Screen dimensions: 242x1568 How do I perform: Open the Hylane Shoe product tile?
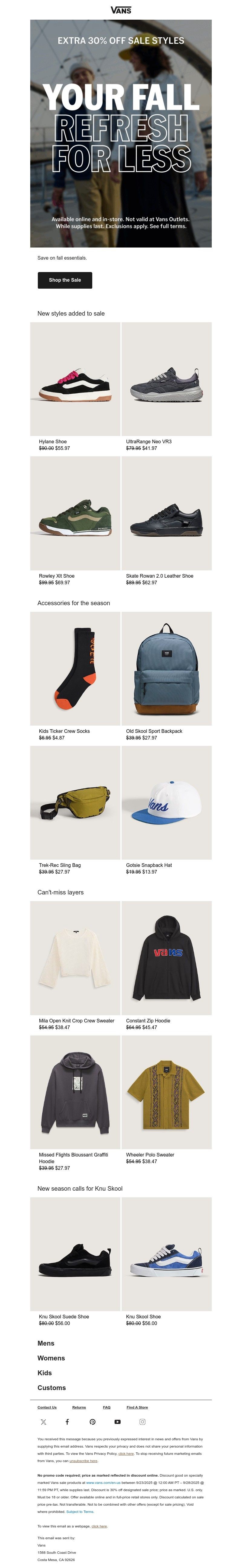pyautogui.click(x=75, y=379)
